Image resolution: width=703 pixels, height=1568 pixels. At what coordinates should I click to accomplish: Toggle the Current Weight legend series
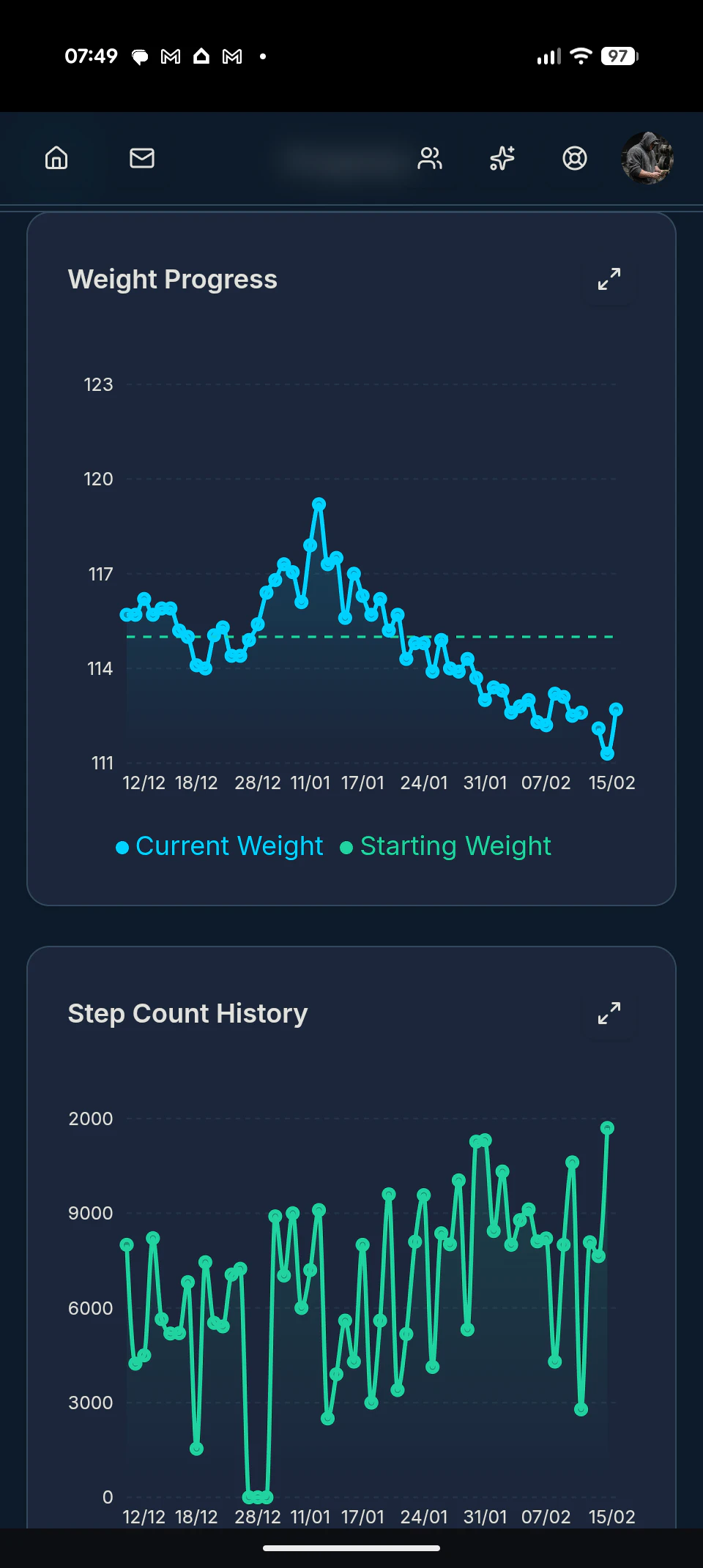point(220,846)
